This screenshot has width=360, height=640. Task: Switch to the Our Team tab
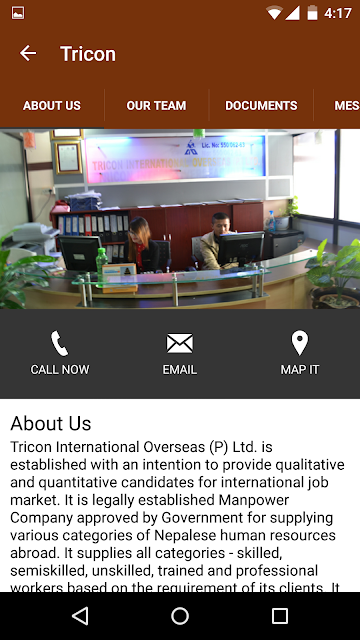click(156, 106)
